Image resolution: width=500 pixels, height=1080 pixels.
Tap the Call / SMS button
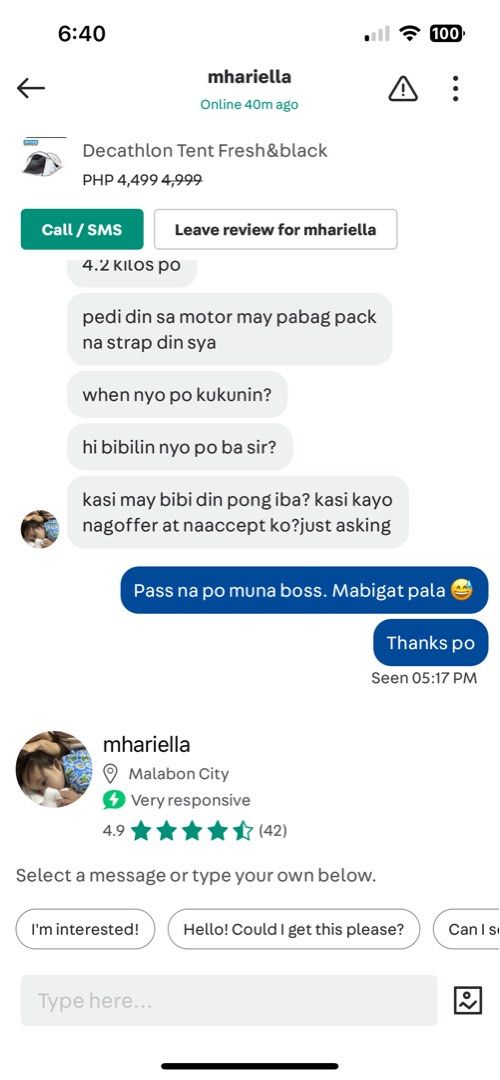pyautogui.click(x=82, y=229)
